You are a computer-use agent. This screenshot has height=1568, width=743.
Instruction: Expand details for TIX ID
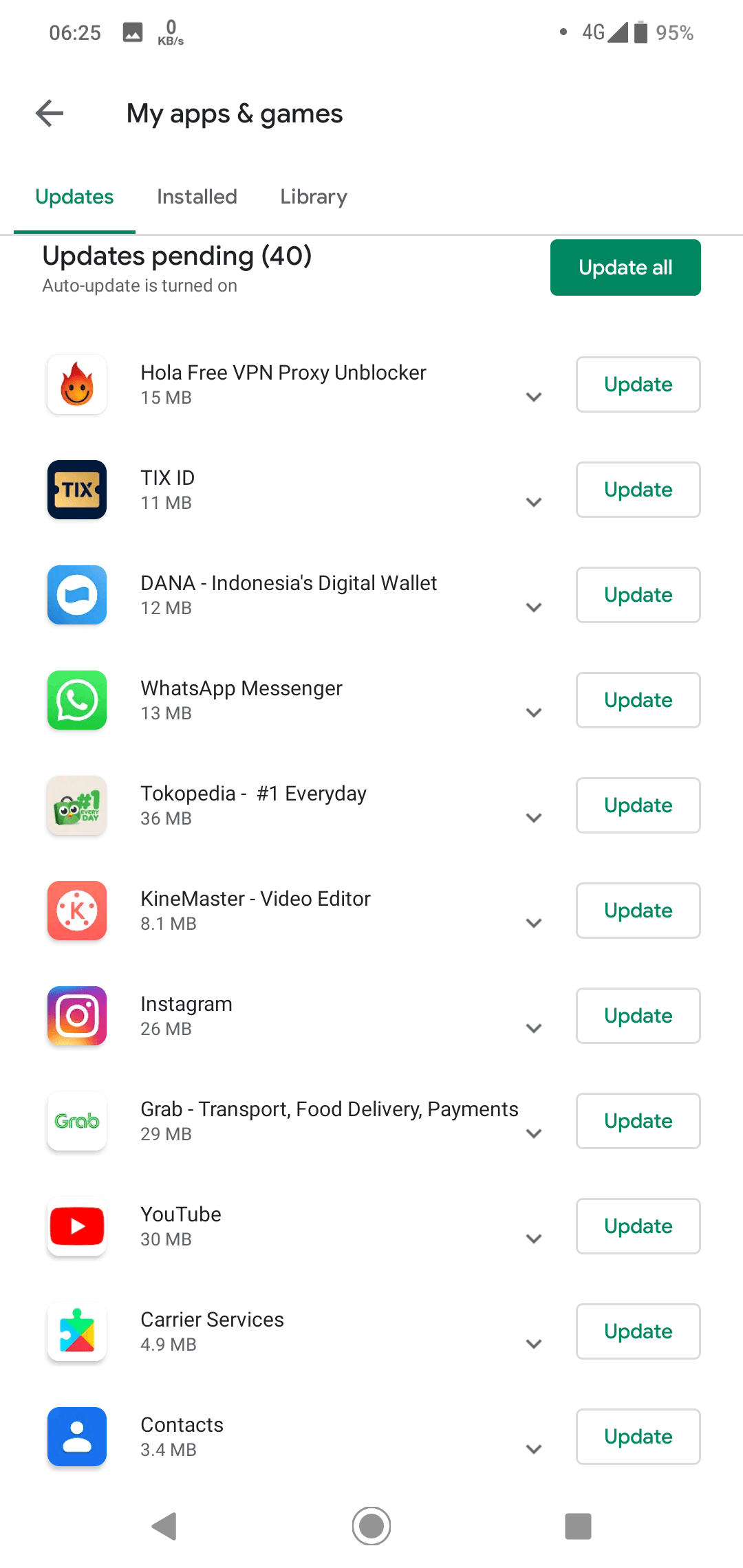tap(533, 502)
